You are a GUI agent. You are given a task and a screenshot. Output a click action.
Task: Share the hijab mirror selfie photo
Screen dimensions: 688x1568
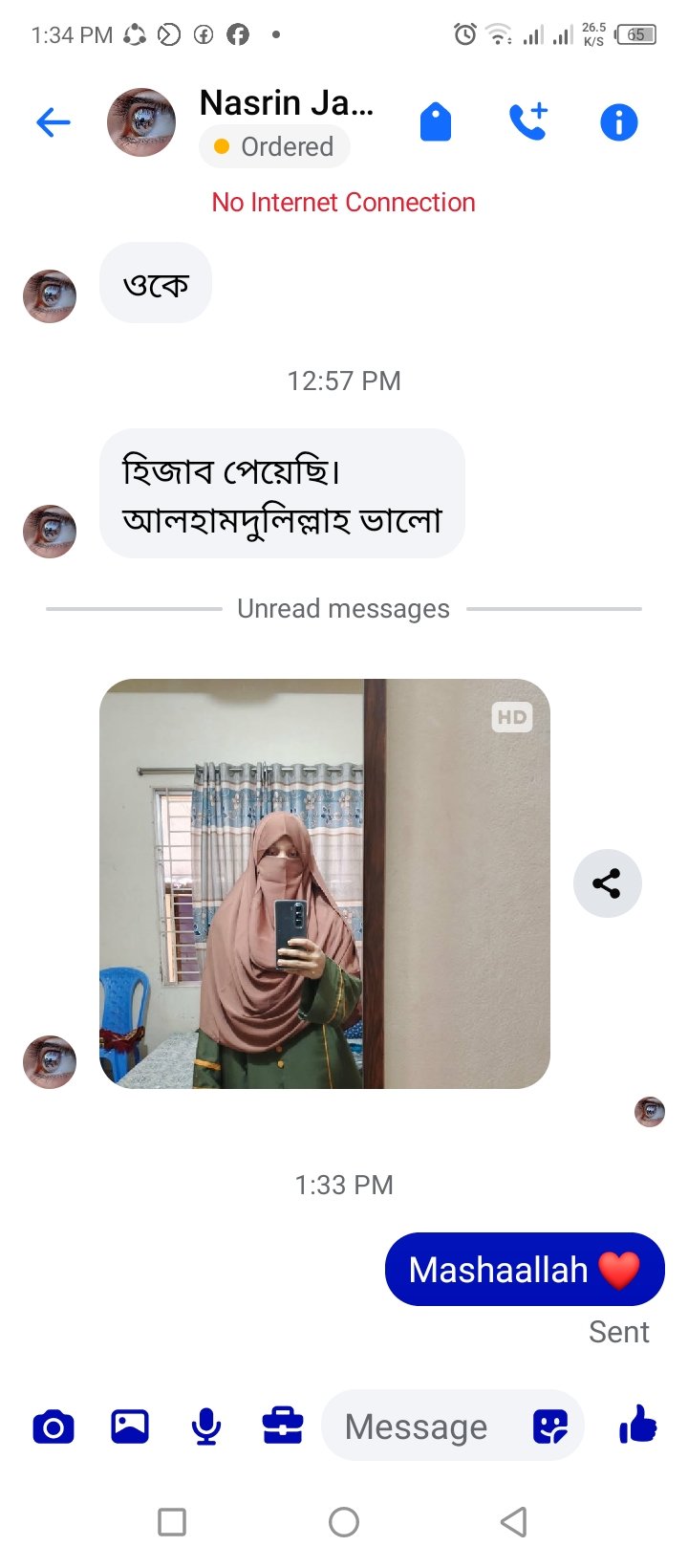click(607, 883)
